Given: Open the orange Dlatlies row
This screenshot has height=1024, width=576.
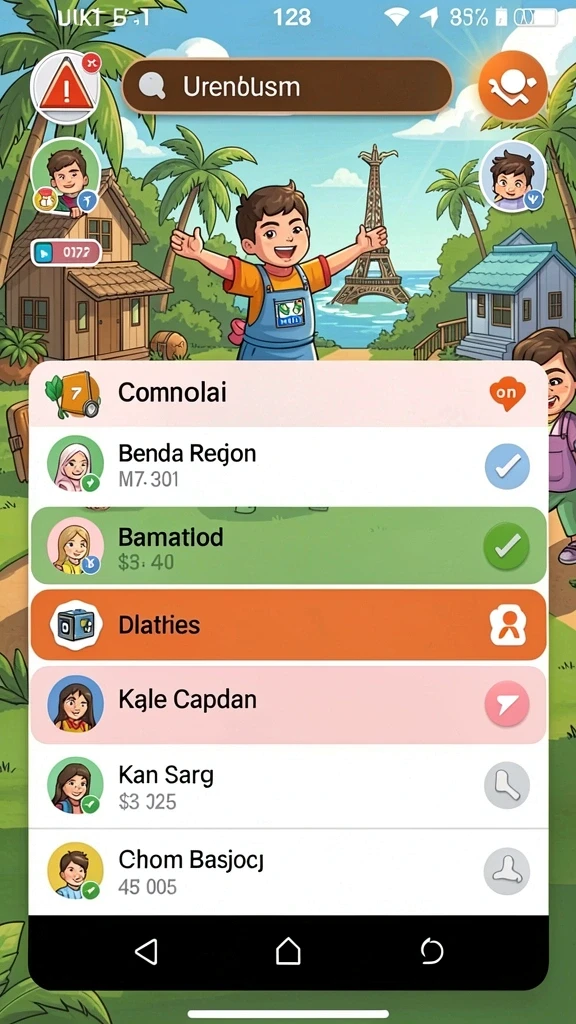Looking at the screenshot, I should [x=288, y=625].
